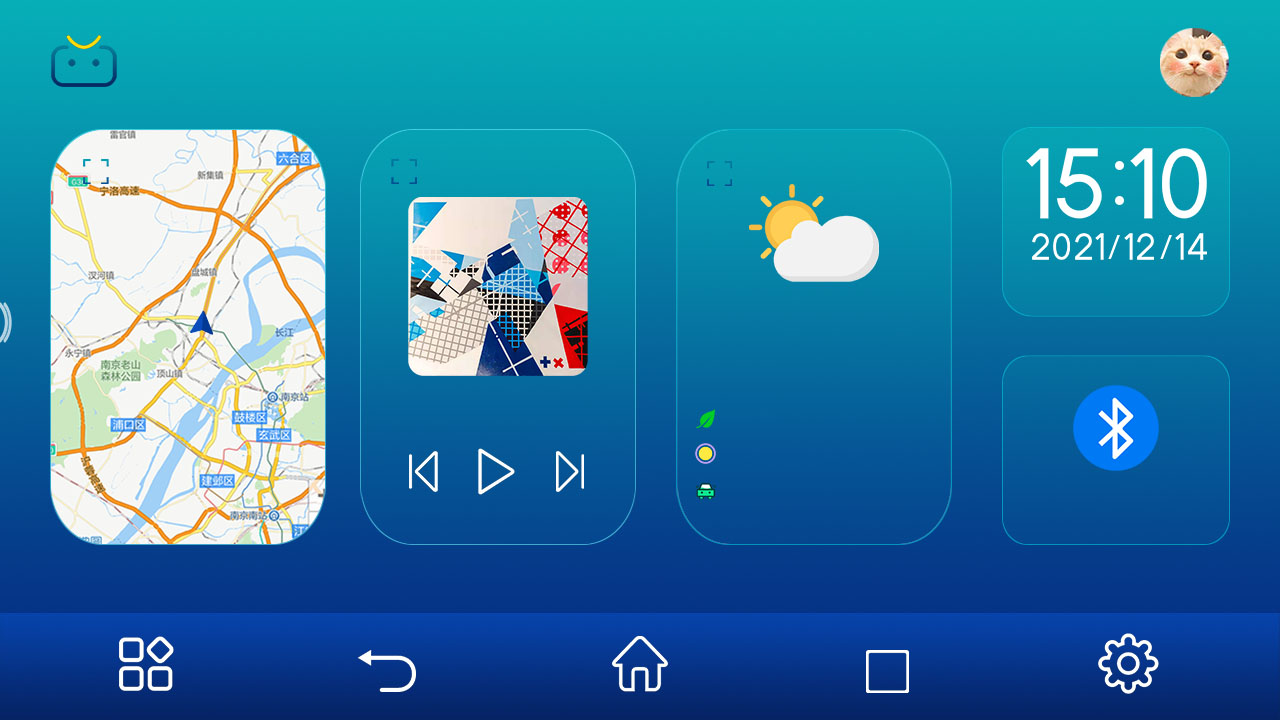The height and width of the screenshot is (720, 1280).
Task: Expand the map widget to fullscreen
Action: pyautogui.click(x=96, y=171)
